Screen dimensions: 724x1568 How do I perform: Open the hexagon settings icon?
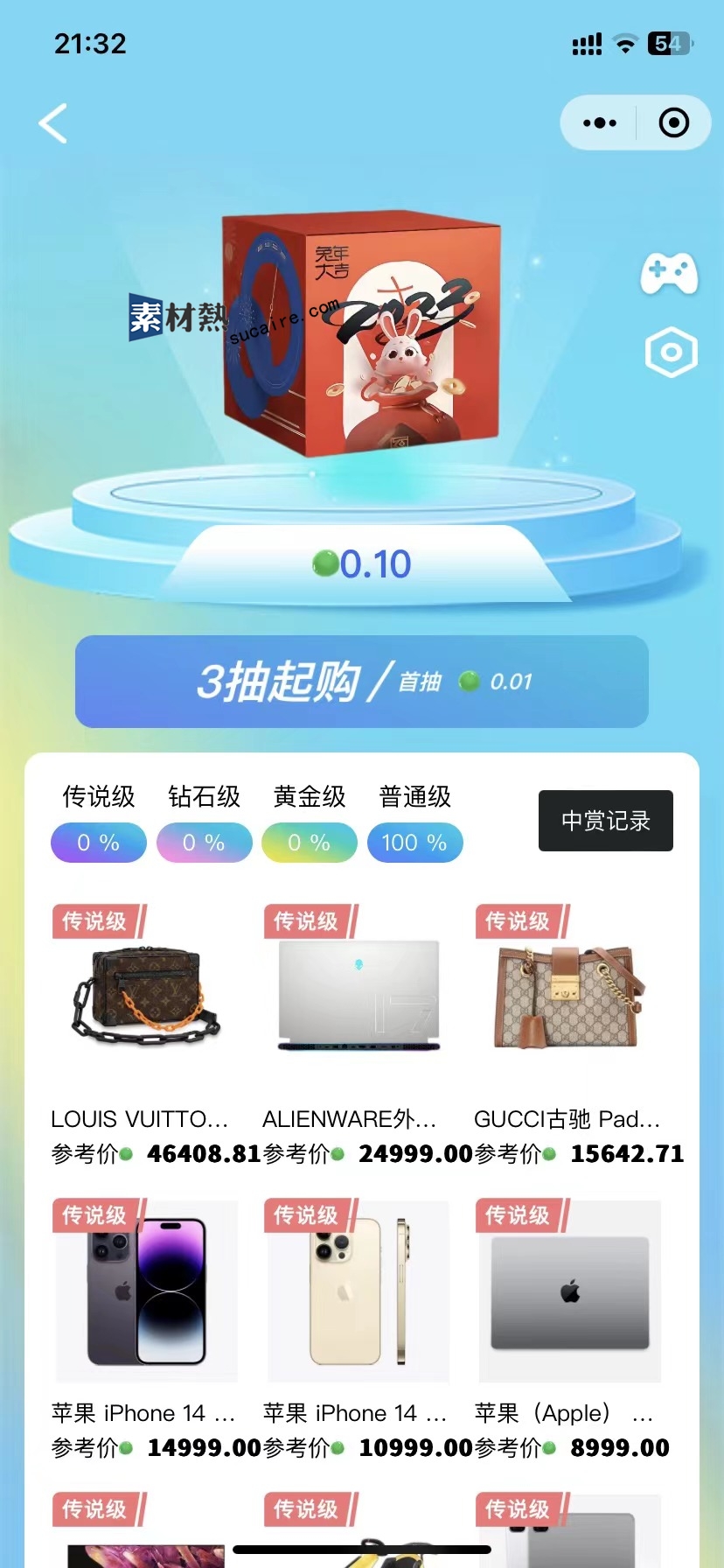672,353
